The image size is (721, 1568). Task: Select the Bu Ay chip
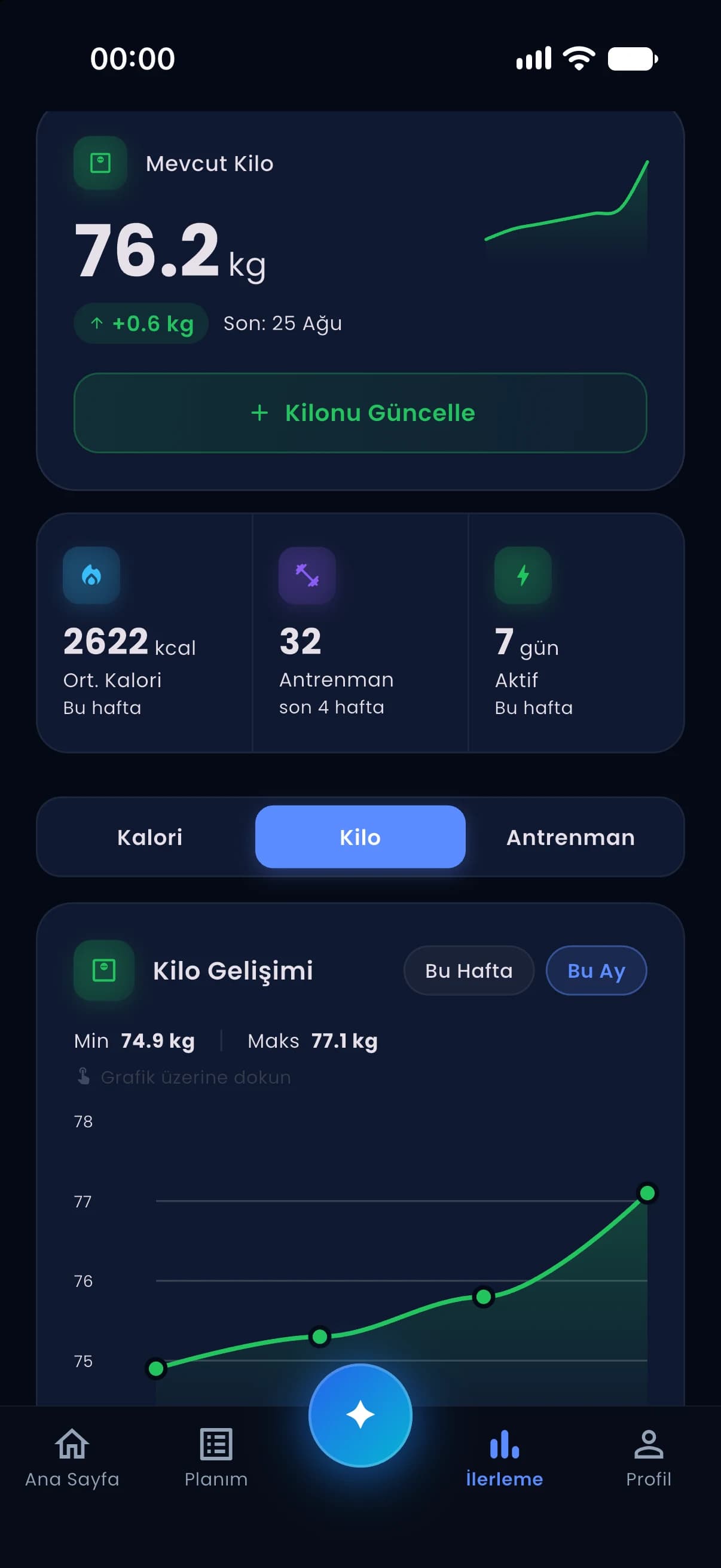596,970
